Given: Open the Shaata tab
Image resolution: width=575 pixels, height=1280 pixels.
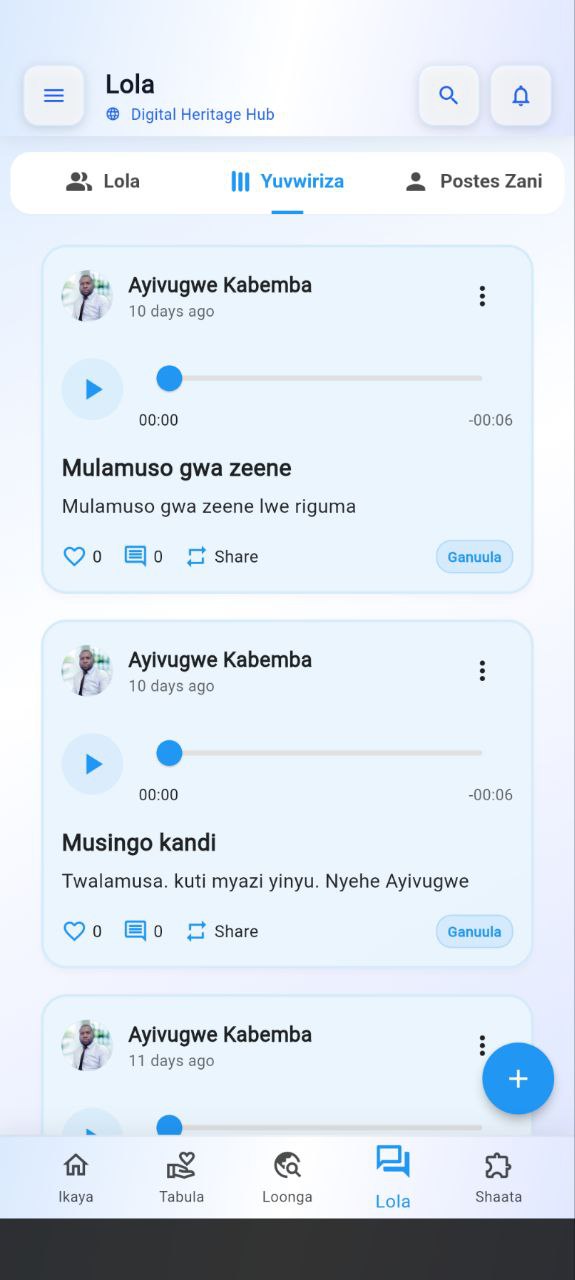Looking at the screenshot, I should (x=498, y=1177).
